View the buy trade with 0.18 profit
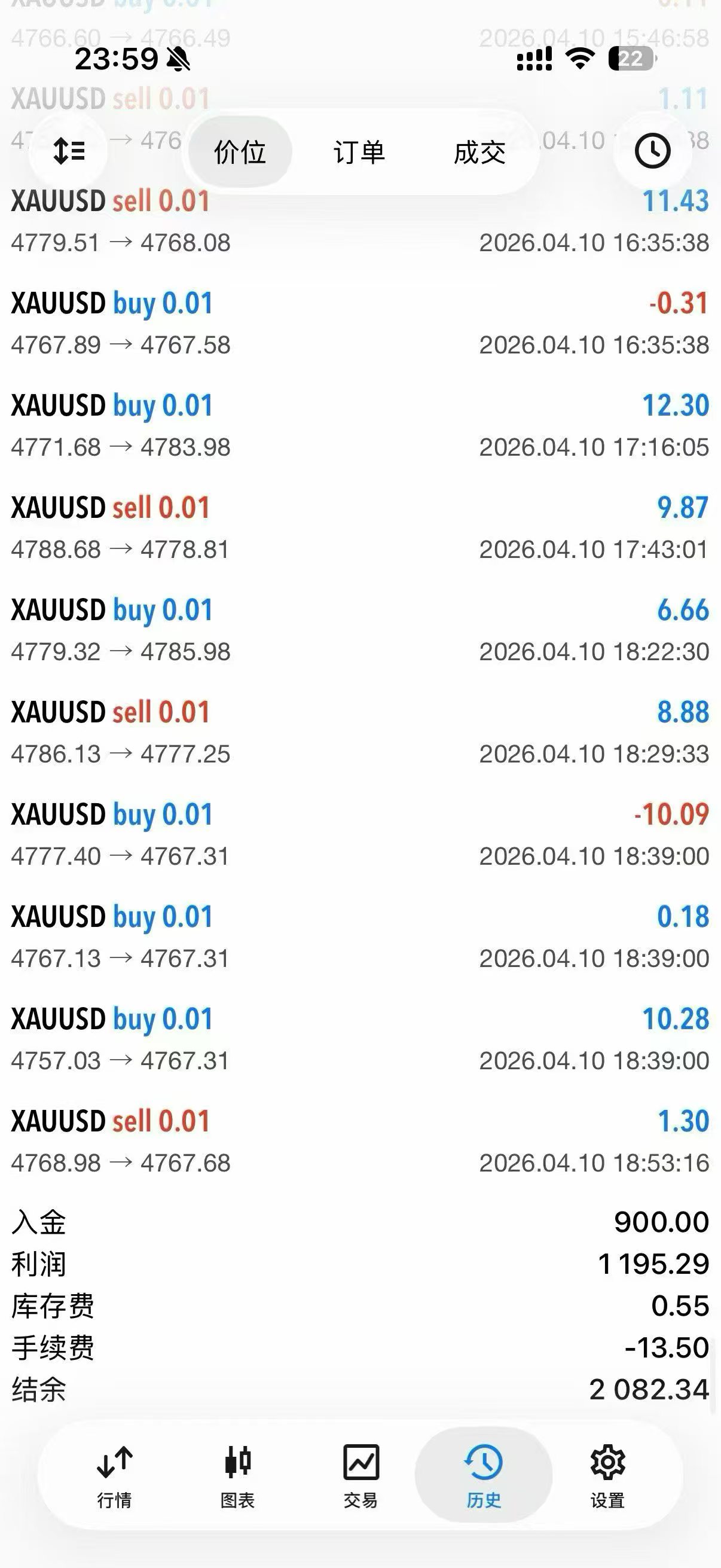Viewport: 721px width, 1568px height. click(360, 938)
